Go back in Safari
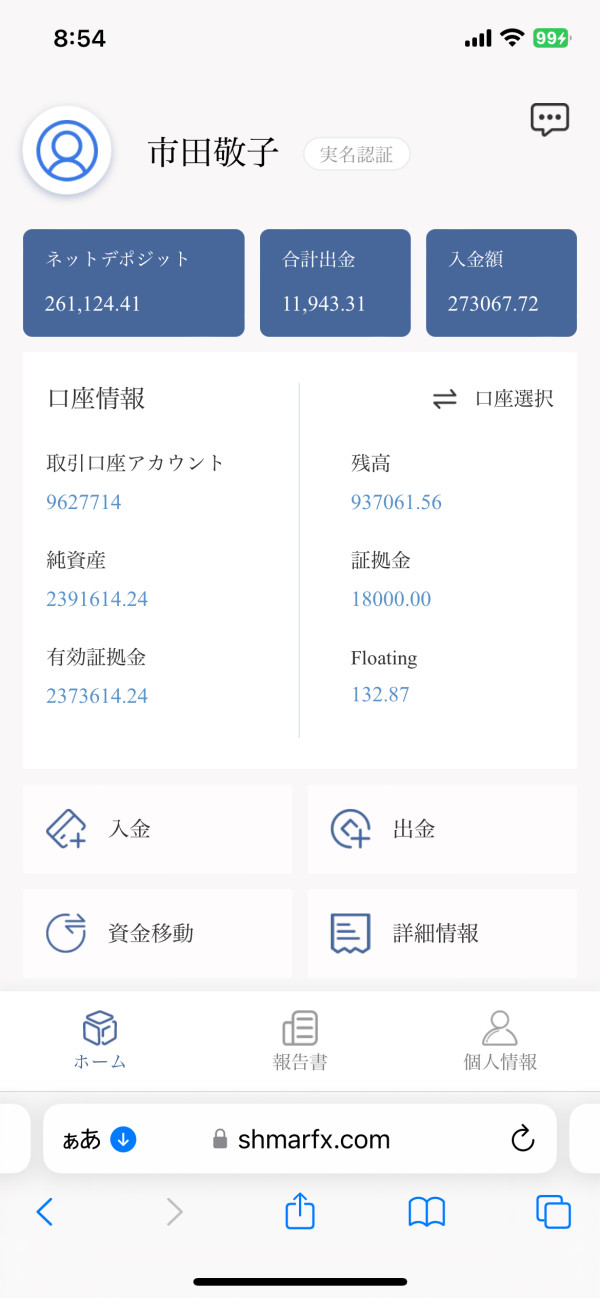 44,1212
